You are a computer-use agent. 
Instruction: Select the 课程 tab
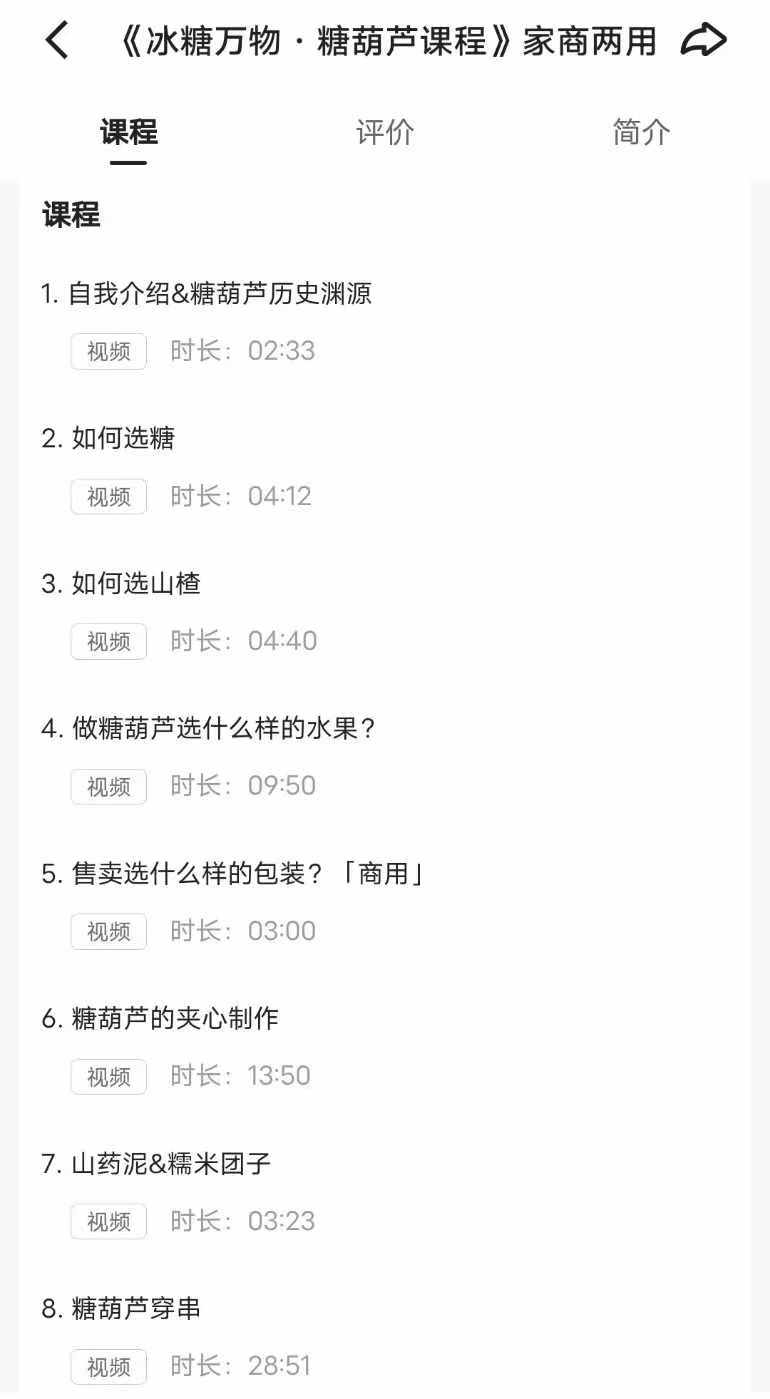tap(126, 132)
